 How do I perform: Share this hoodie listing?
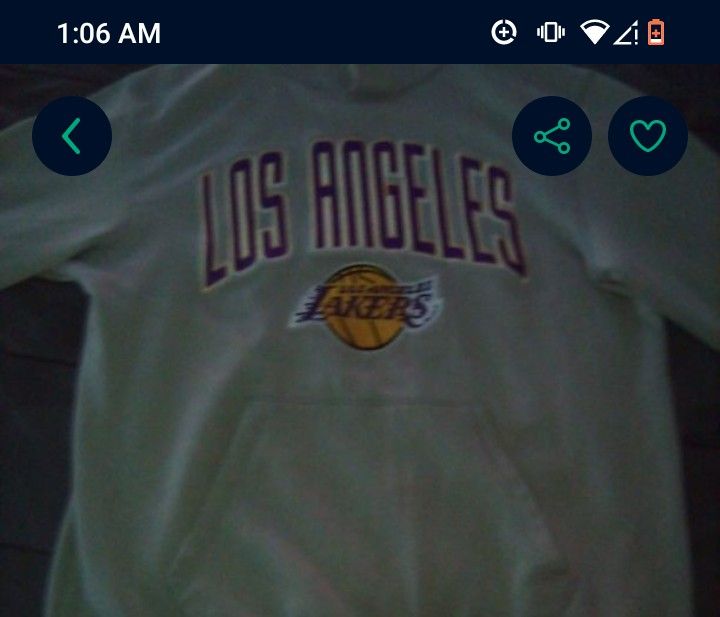tap(551, 136)
